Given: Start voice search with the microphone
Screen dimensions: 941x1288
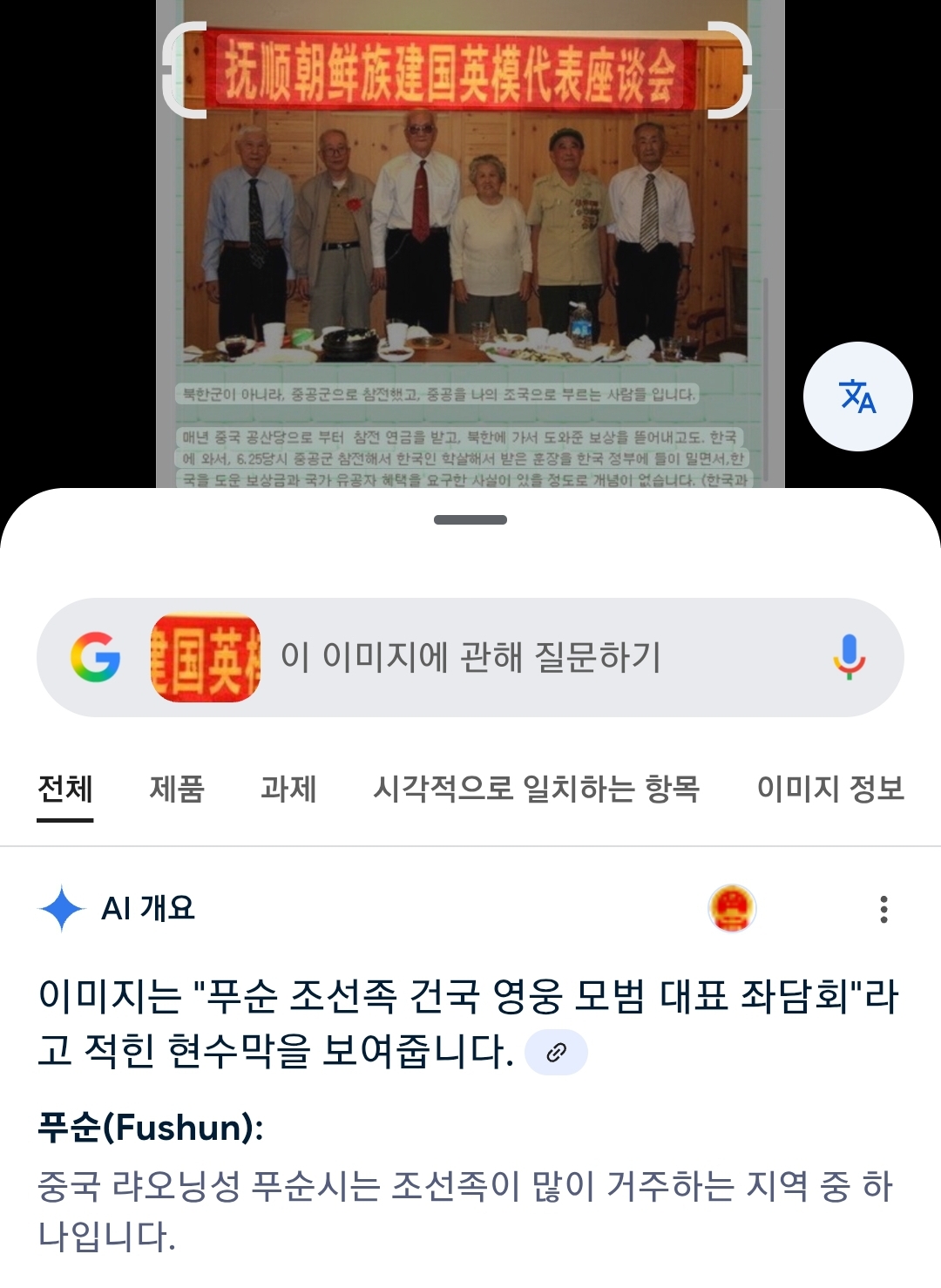Looking at the screenshot, I should (x=849, y=657).
